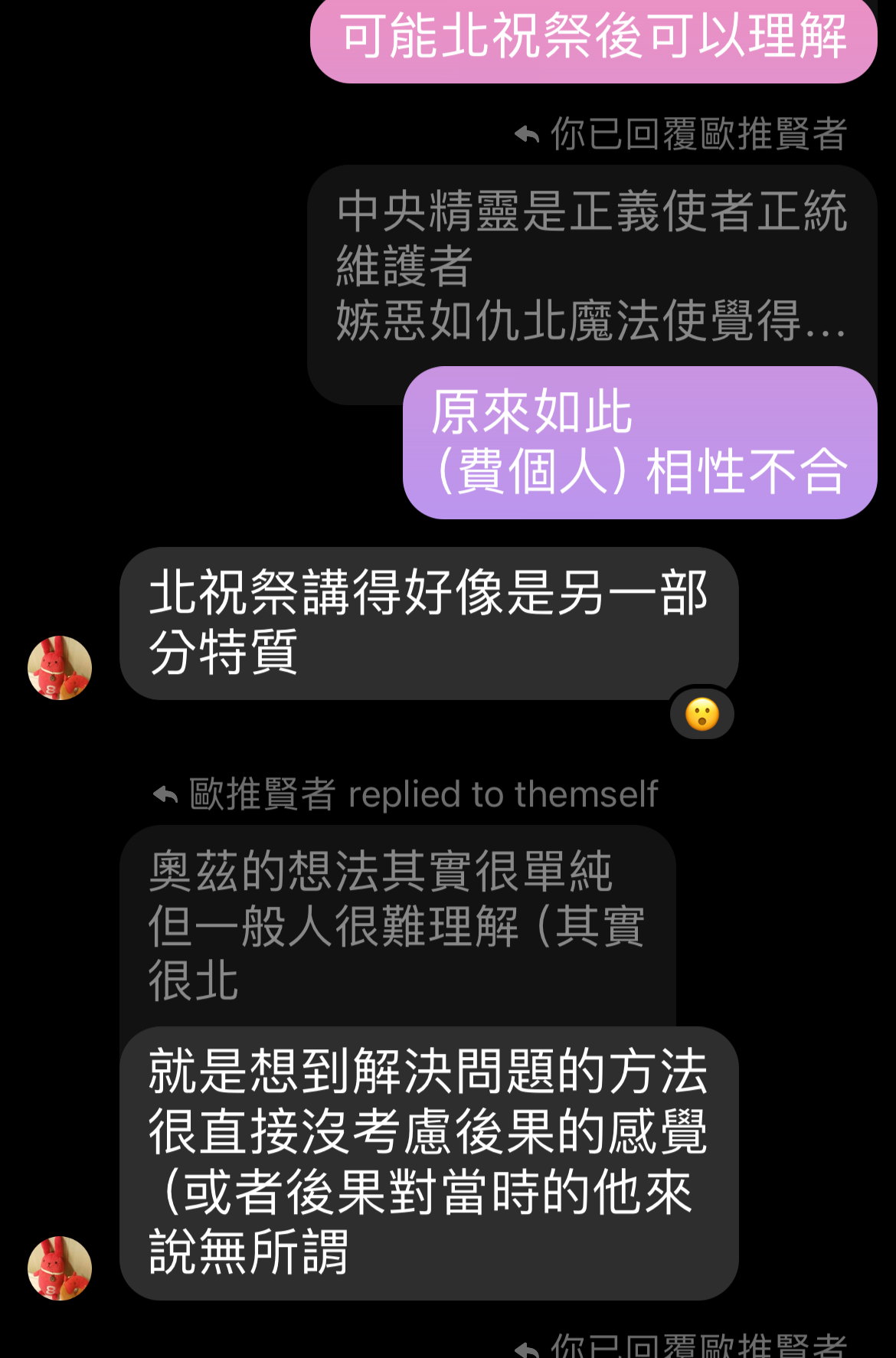Tap the sender avatar beside the 北祝祭講得好像 message
This screenshot has height=1358, width=896.
60,668
